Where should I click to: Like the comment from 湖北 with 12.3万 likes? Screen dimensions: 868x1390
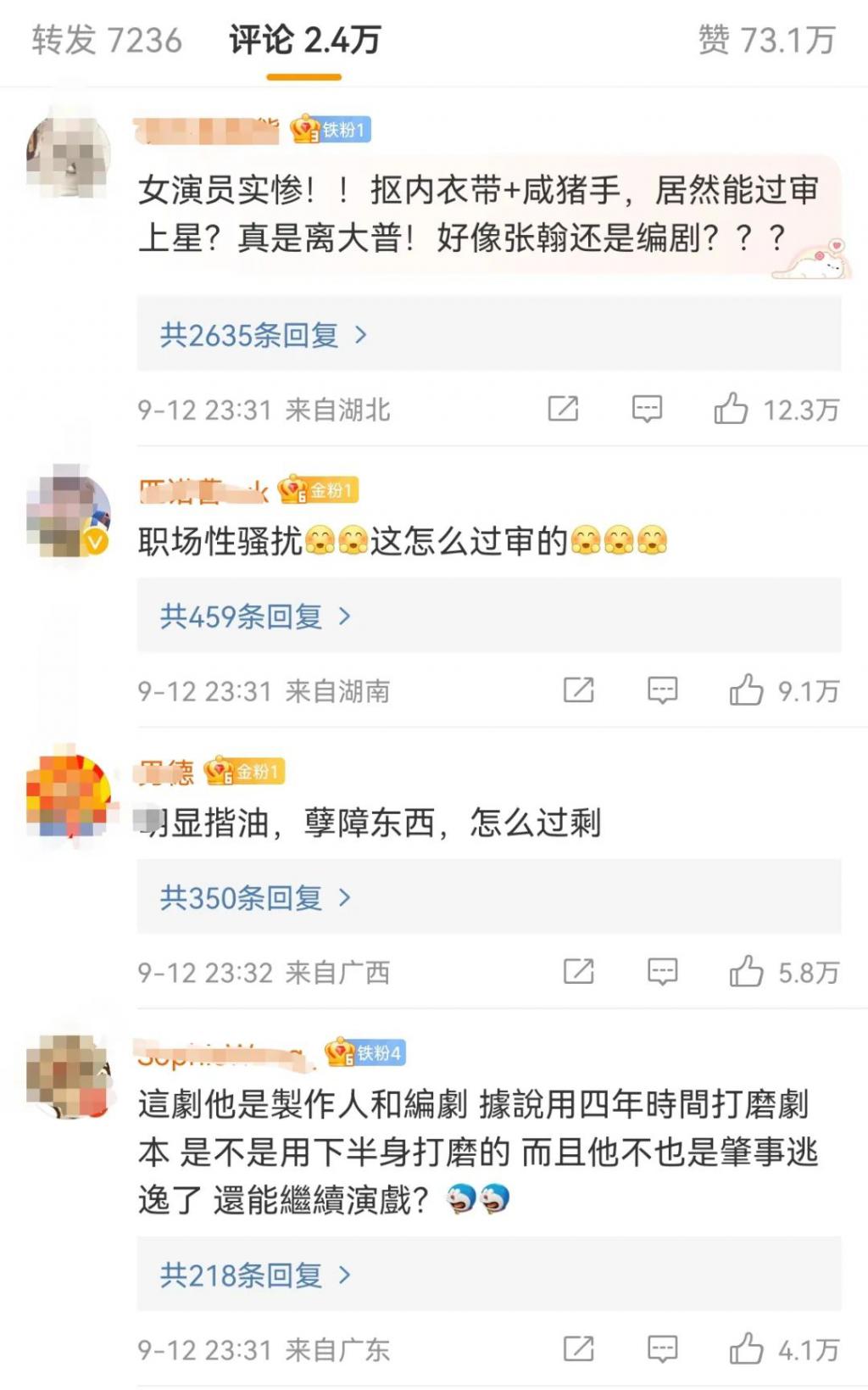coord(731,409)
